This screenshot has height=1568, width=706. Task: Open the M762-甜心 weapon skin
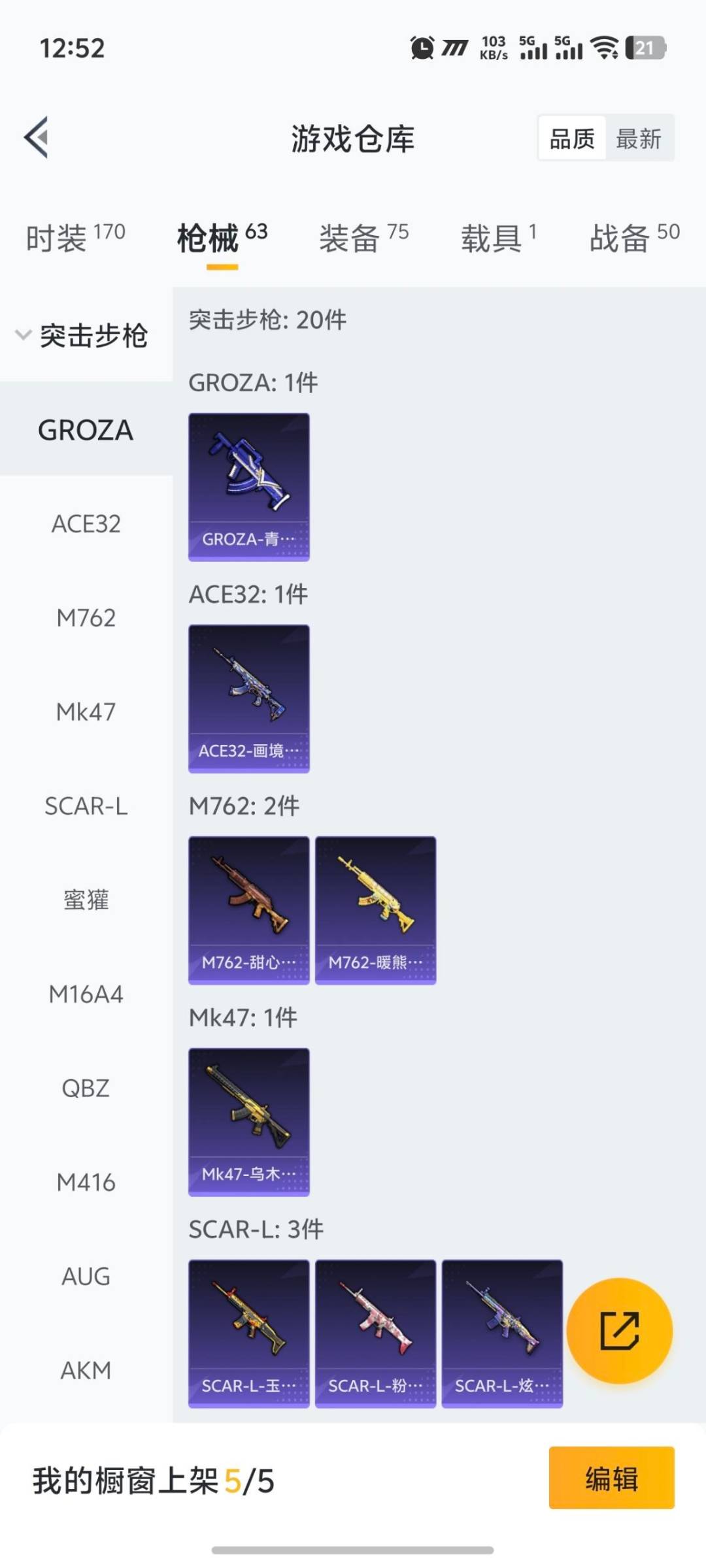tap(248, 909)
